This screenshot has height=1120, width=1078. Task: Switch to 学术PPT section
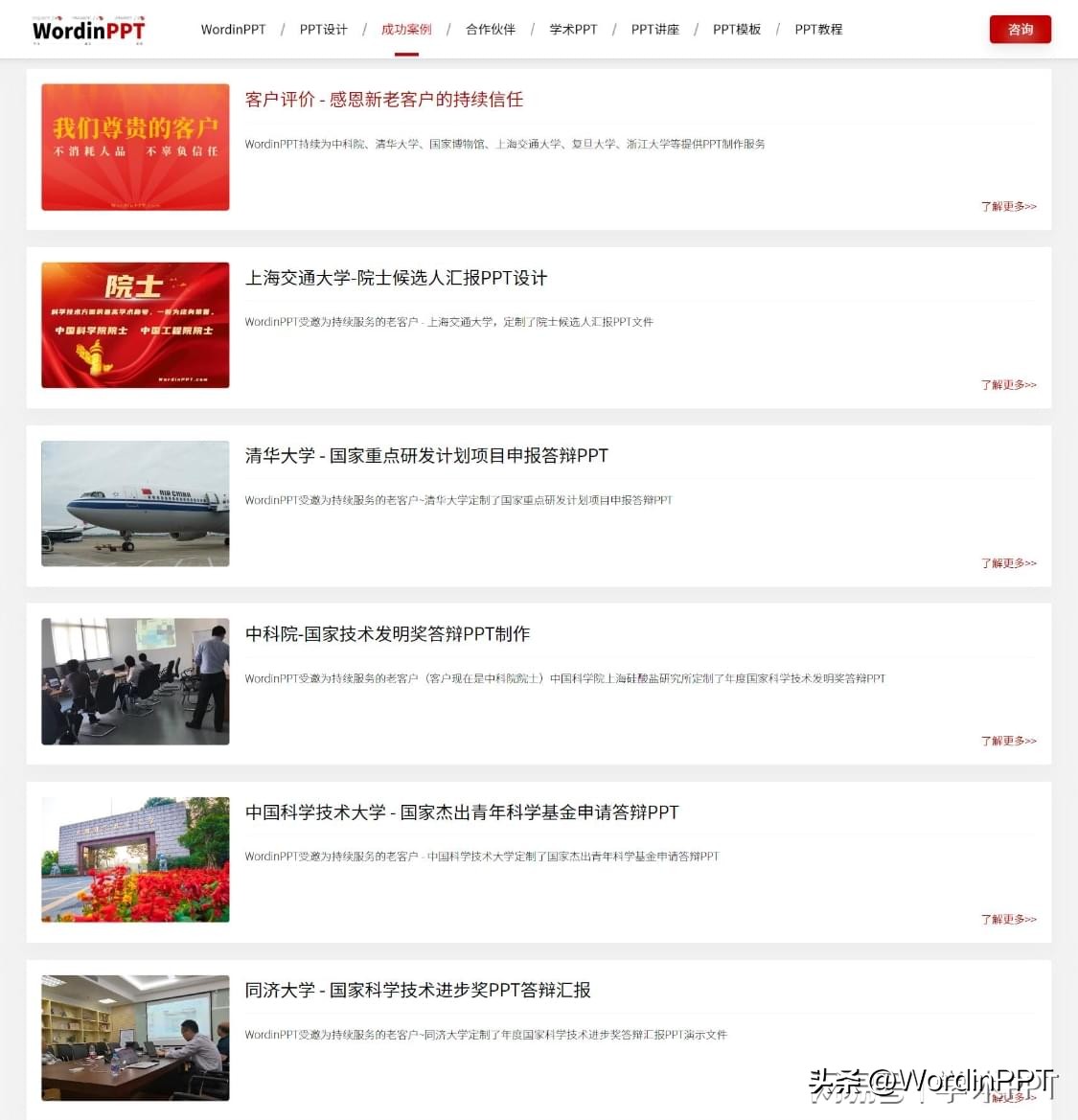point(573,30)
